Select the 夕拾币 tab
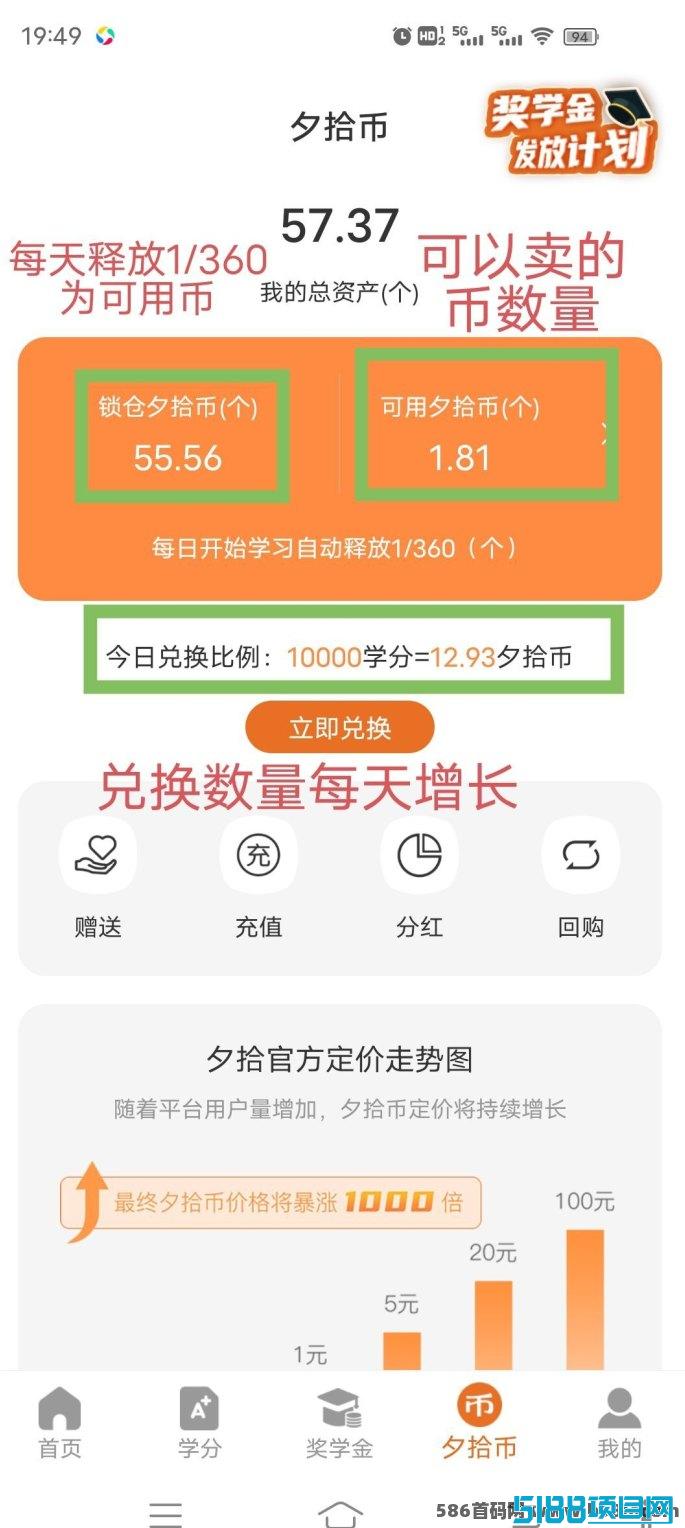This screenshot has height=1528, width=685. tap(480, 1422)
